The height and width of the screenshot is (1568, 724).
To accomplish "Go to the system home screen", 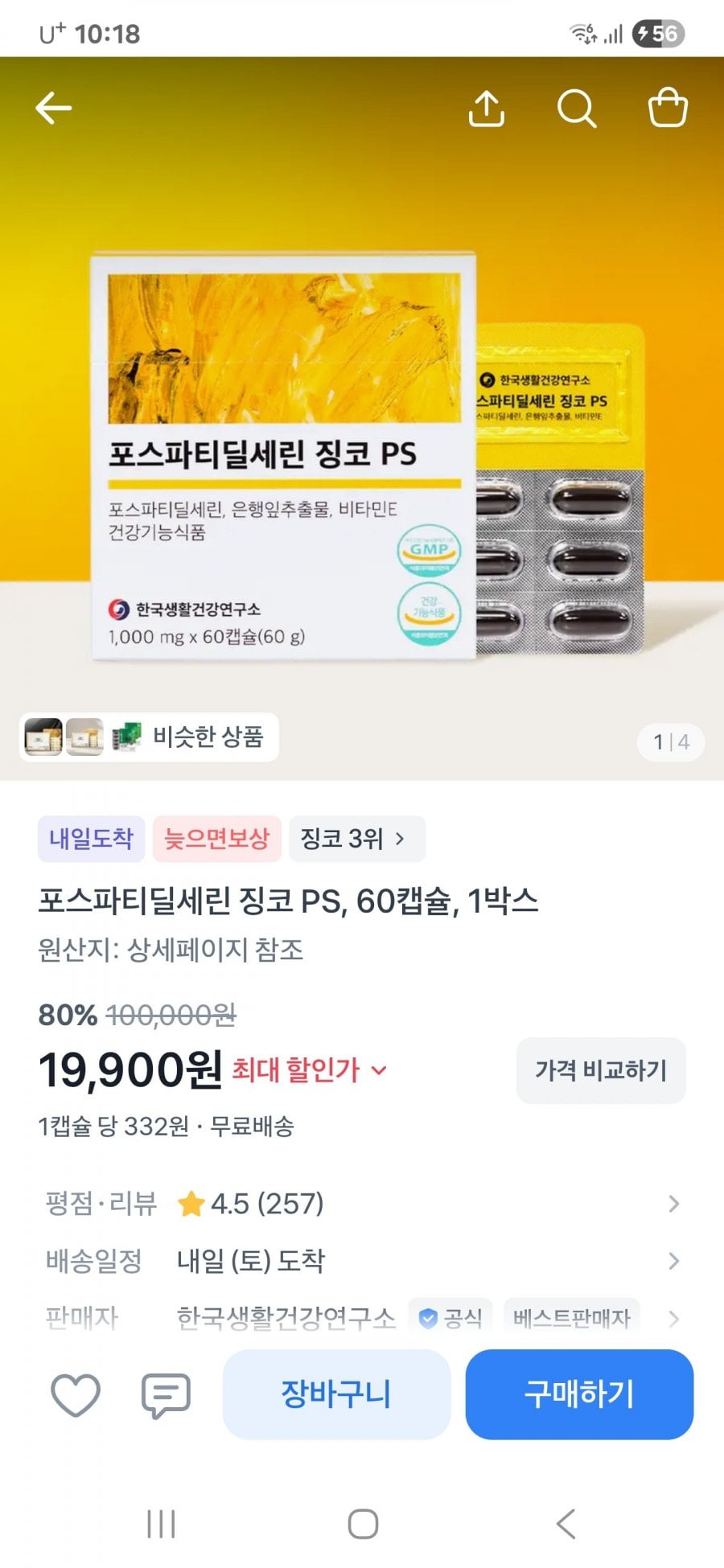I will point(363,1524).
